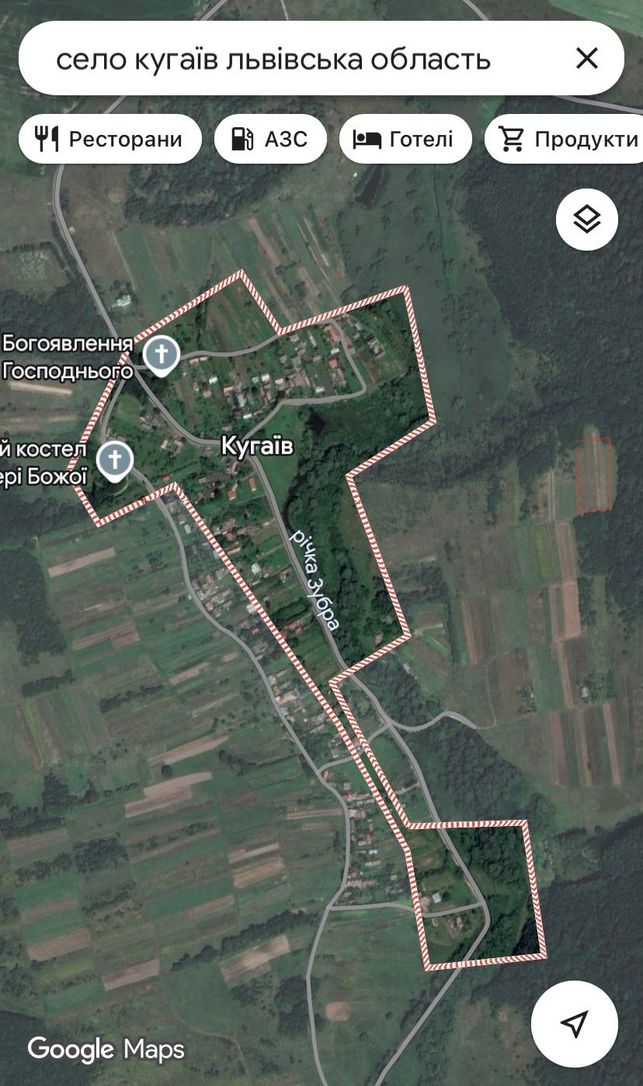
Task: Select the Продукти groceries chip
Action: coord(565,139)
